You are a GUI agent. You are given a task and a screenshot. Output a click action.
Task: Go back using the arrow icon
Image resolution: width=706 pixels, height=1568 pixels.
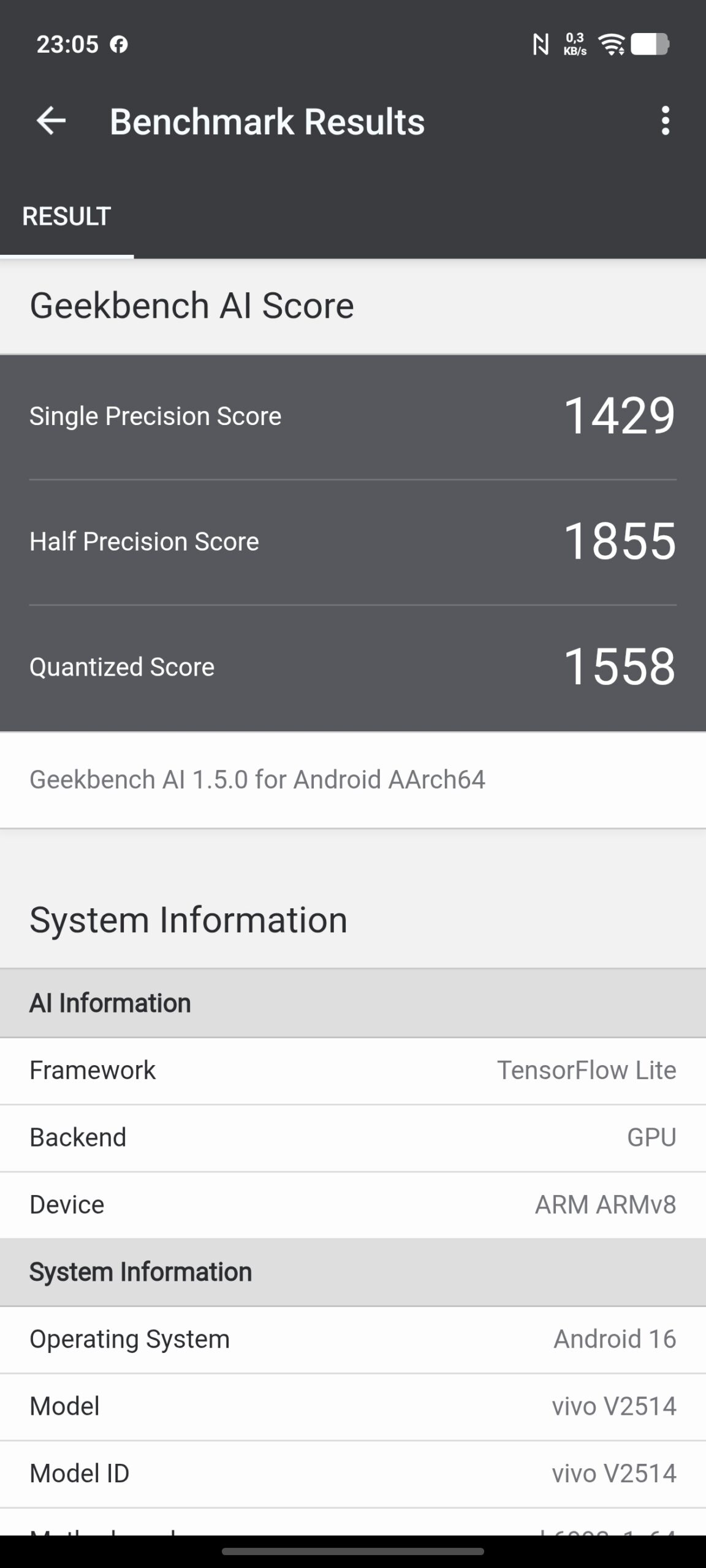(51, 121)
